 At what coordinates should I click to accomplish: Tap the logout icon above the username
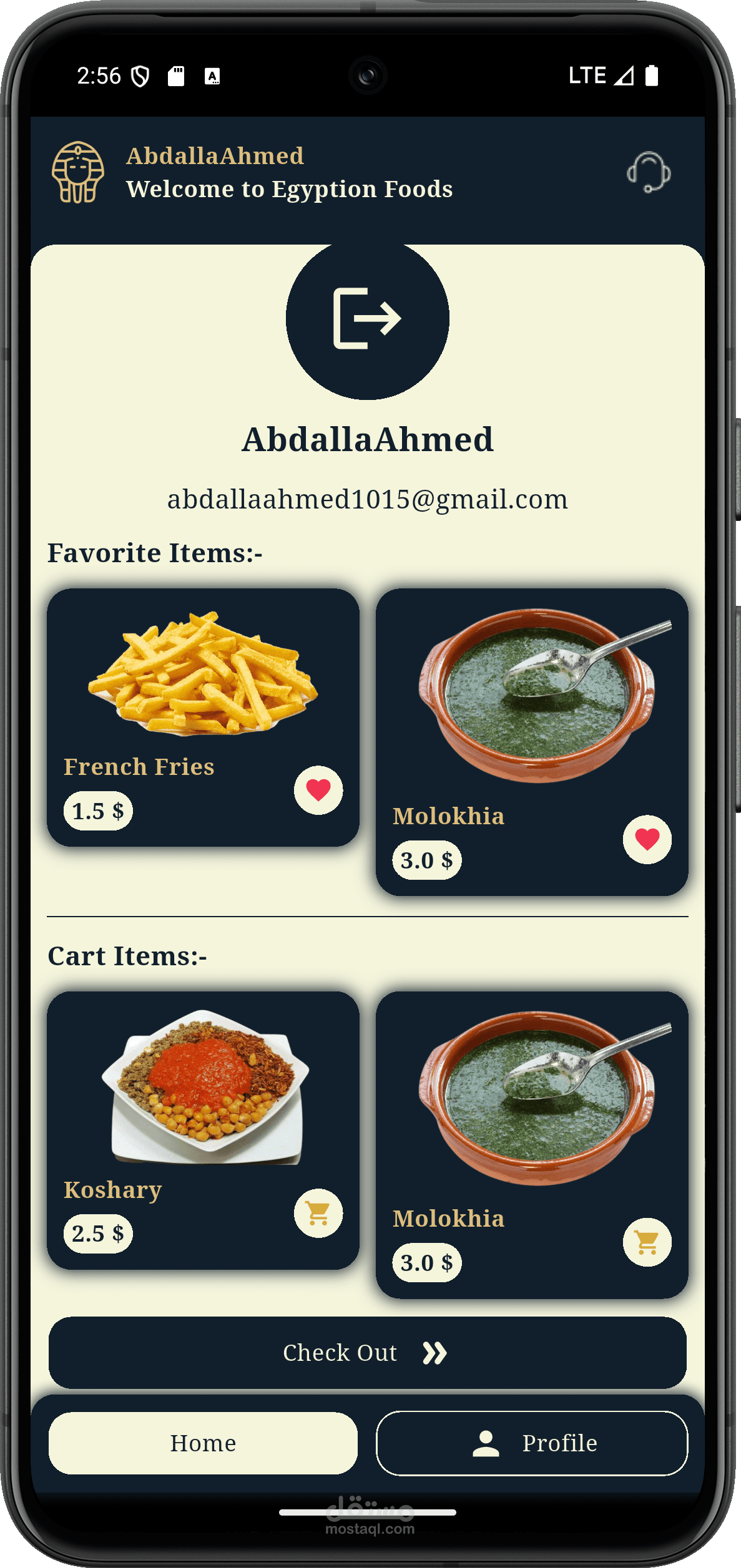(x=367, y=318)
